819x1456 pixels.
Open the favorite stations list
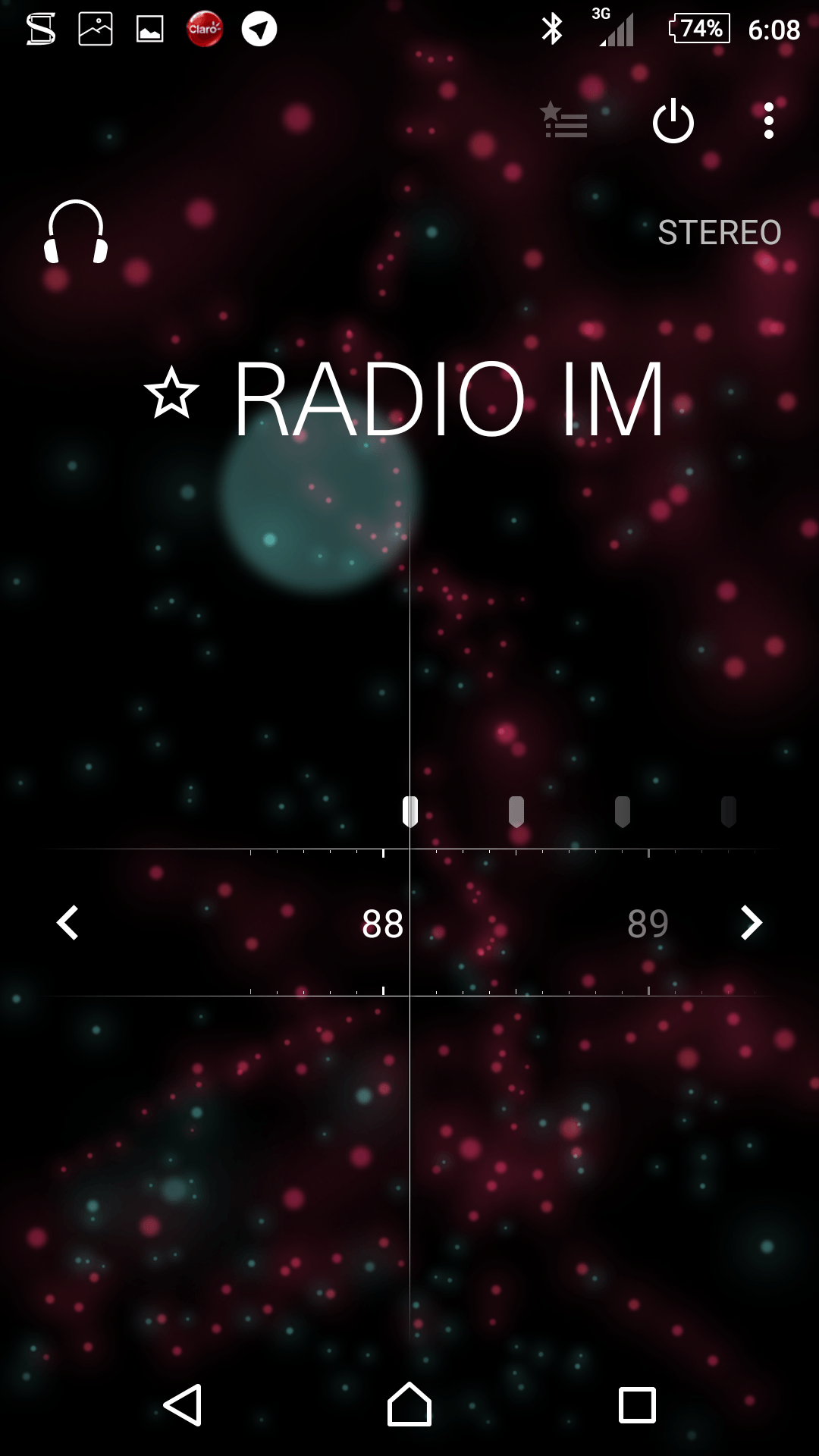click(x=564, y=121)
